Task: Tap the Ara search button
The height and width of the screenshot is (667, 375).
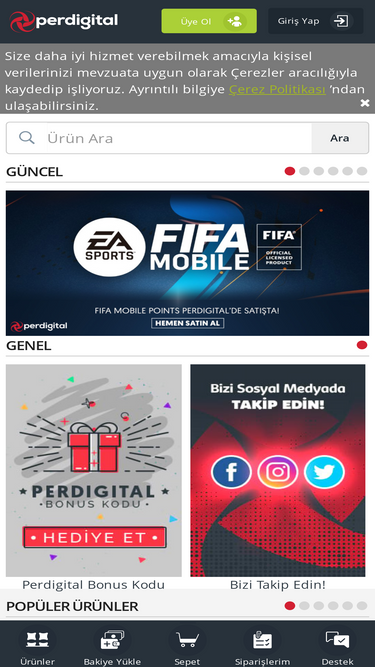Action: coord(340,138)
